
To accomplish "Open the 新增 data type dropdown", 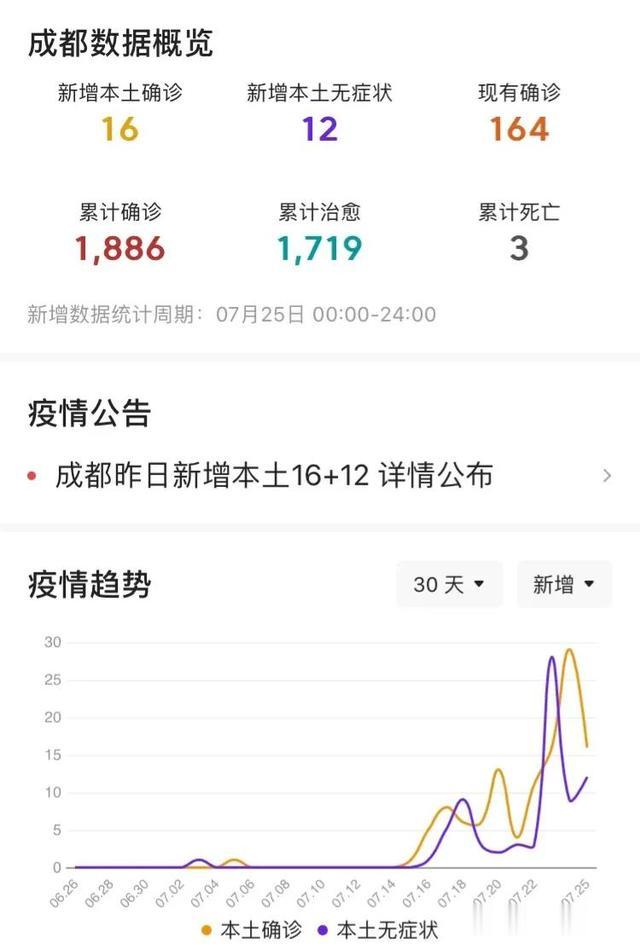I will 564,585.
